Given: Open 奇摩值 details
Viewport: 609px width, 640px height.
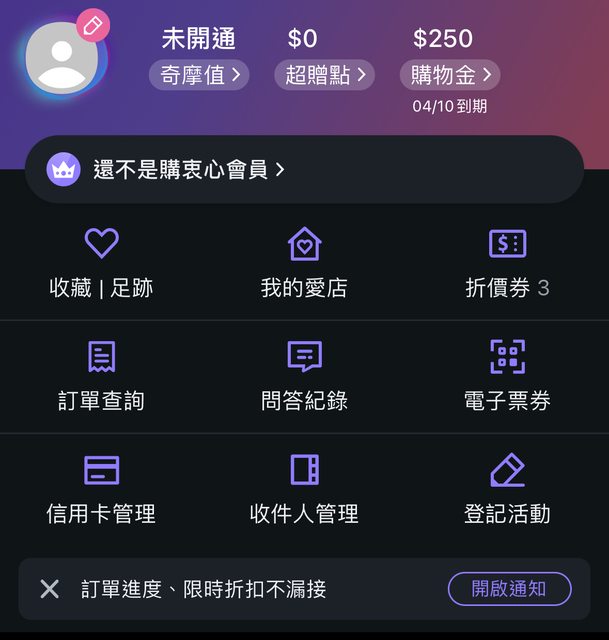Looking at the screenshot, I should click(x=199, y=74).
